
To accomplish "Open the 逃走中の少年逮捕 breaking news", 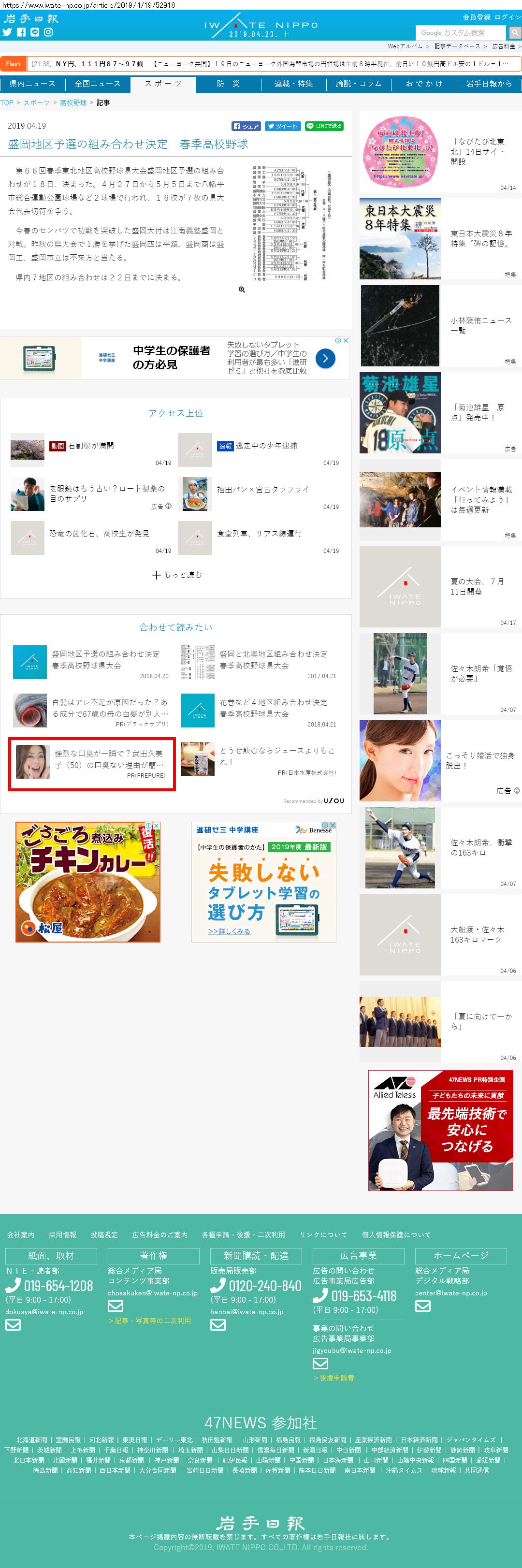I will [x=266, y=446].
